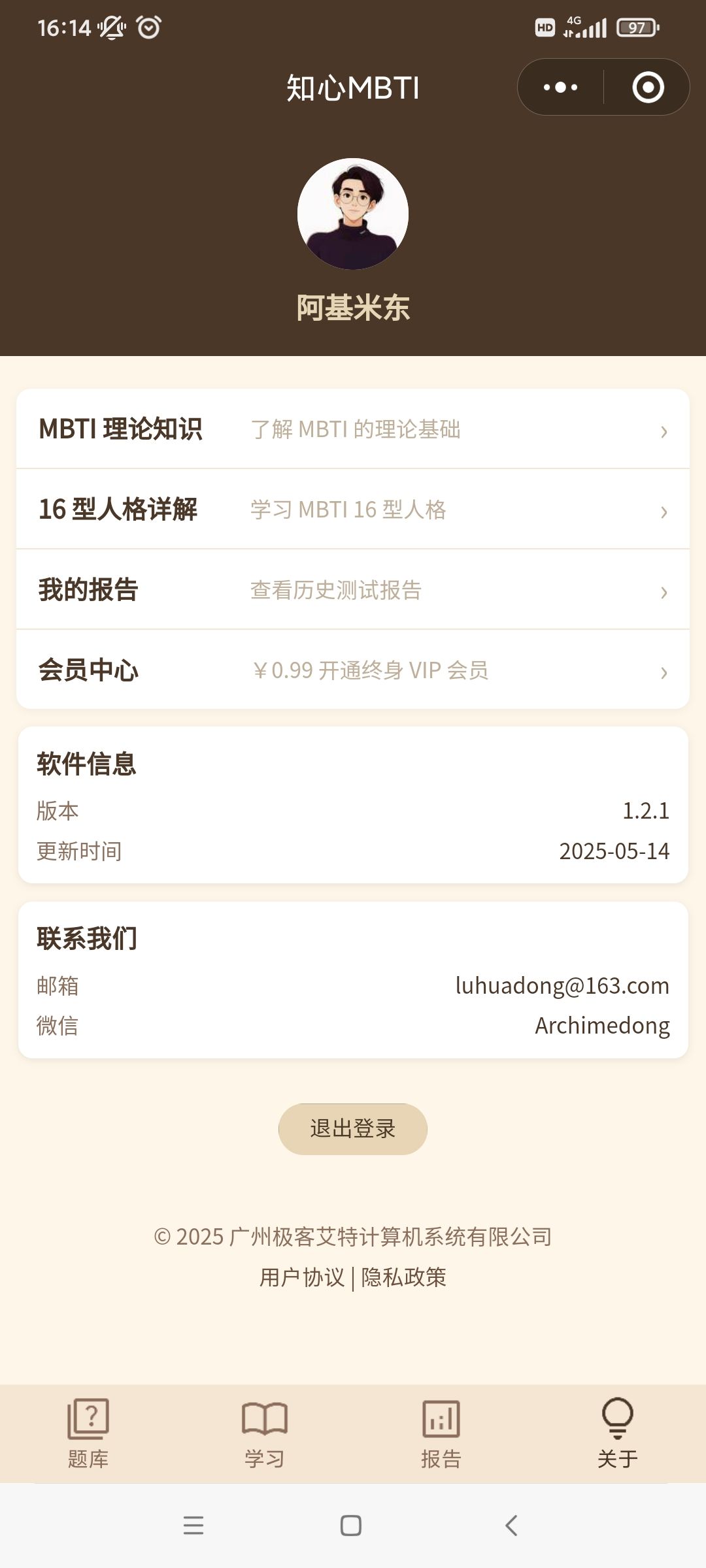This screenshot has height=1568, width=706.
Task: Go back with the system back button
Action: coord(511,1526)
